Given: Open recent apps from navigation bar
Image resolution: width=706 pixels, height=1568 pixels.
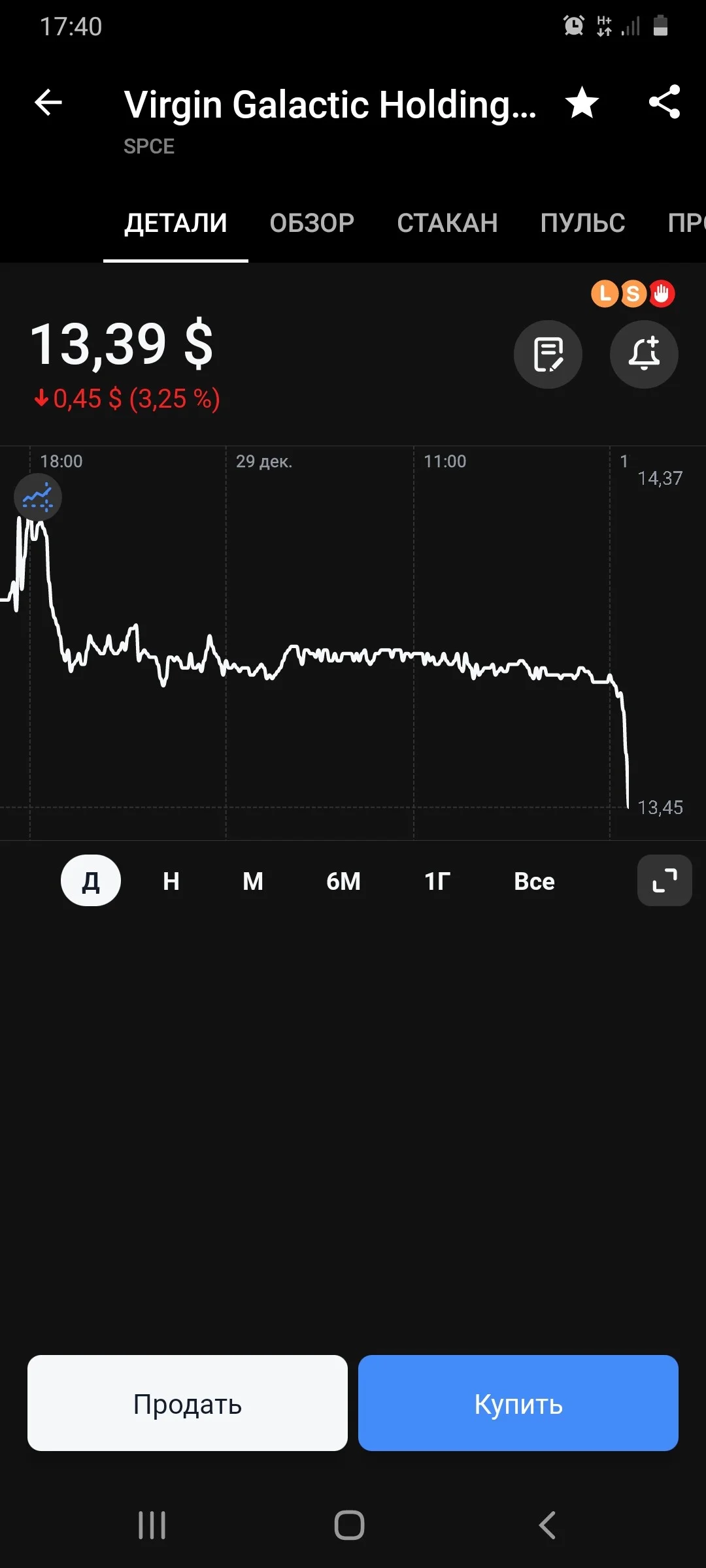Looking at the screenshot, I should (x=152, y=1525).
